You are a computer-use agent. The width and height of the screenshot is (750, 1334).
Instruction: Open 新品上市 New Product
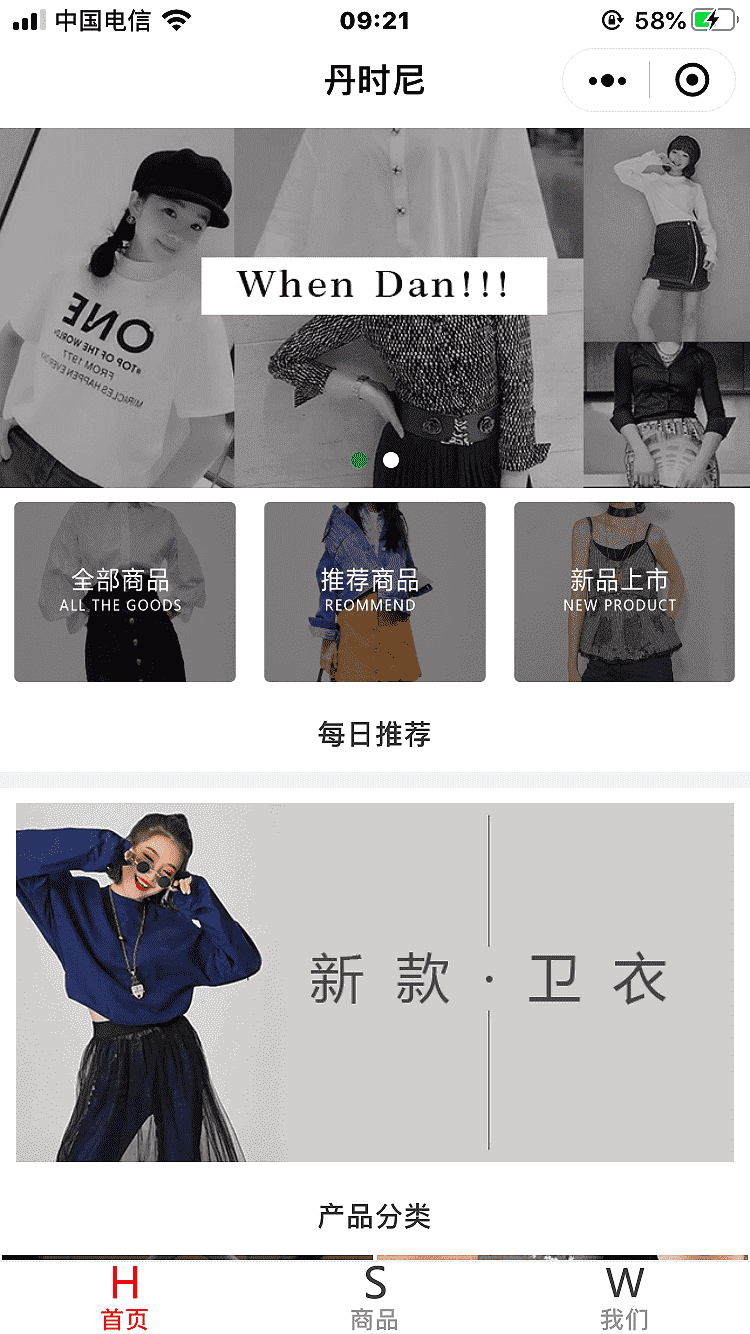click(624, 592)
